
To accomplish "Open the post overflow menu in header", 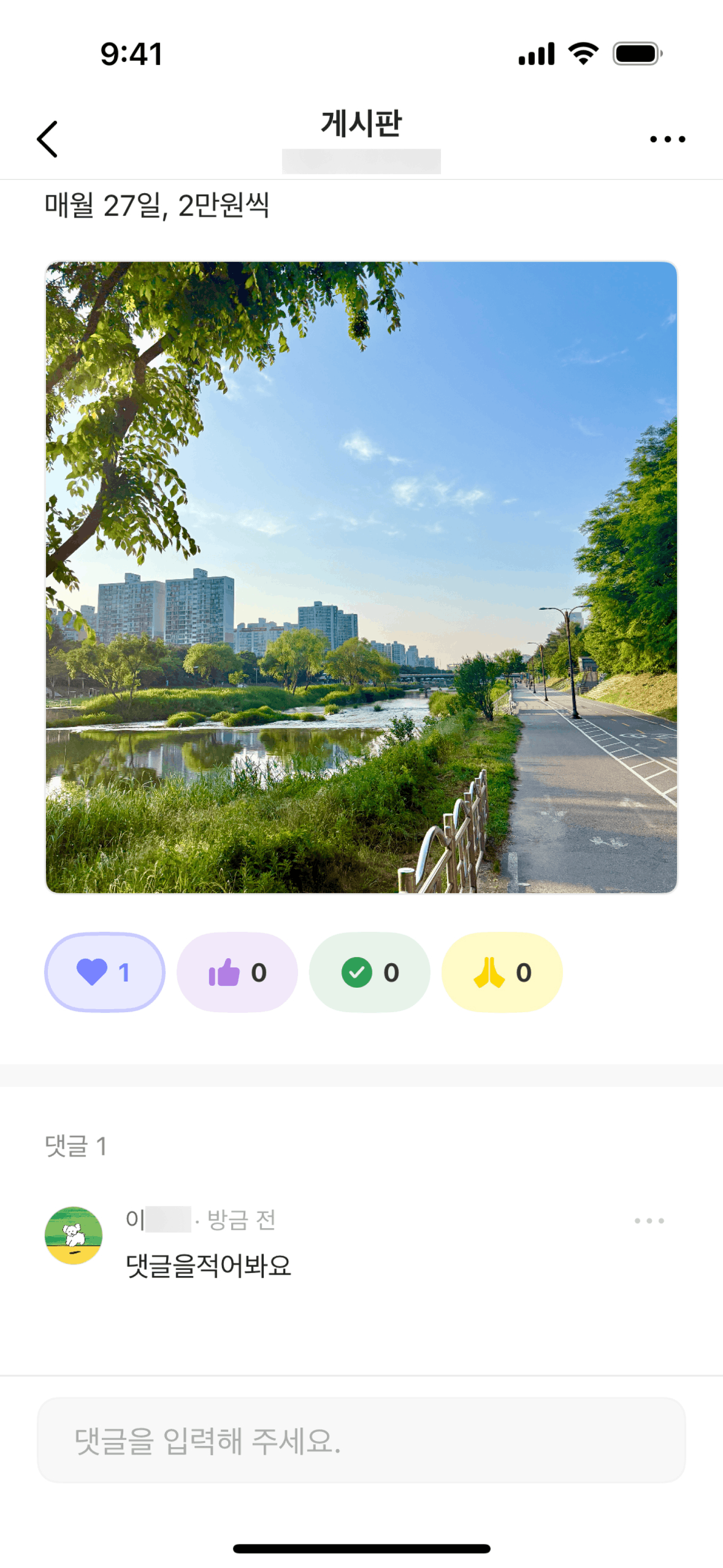I will [667, 139].
